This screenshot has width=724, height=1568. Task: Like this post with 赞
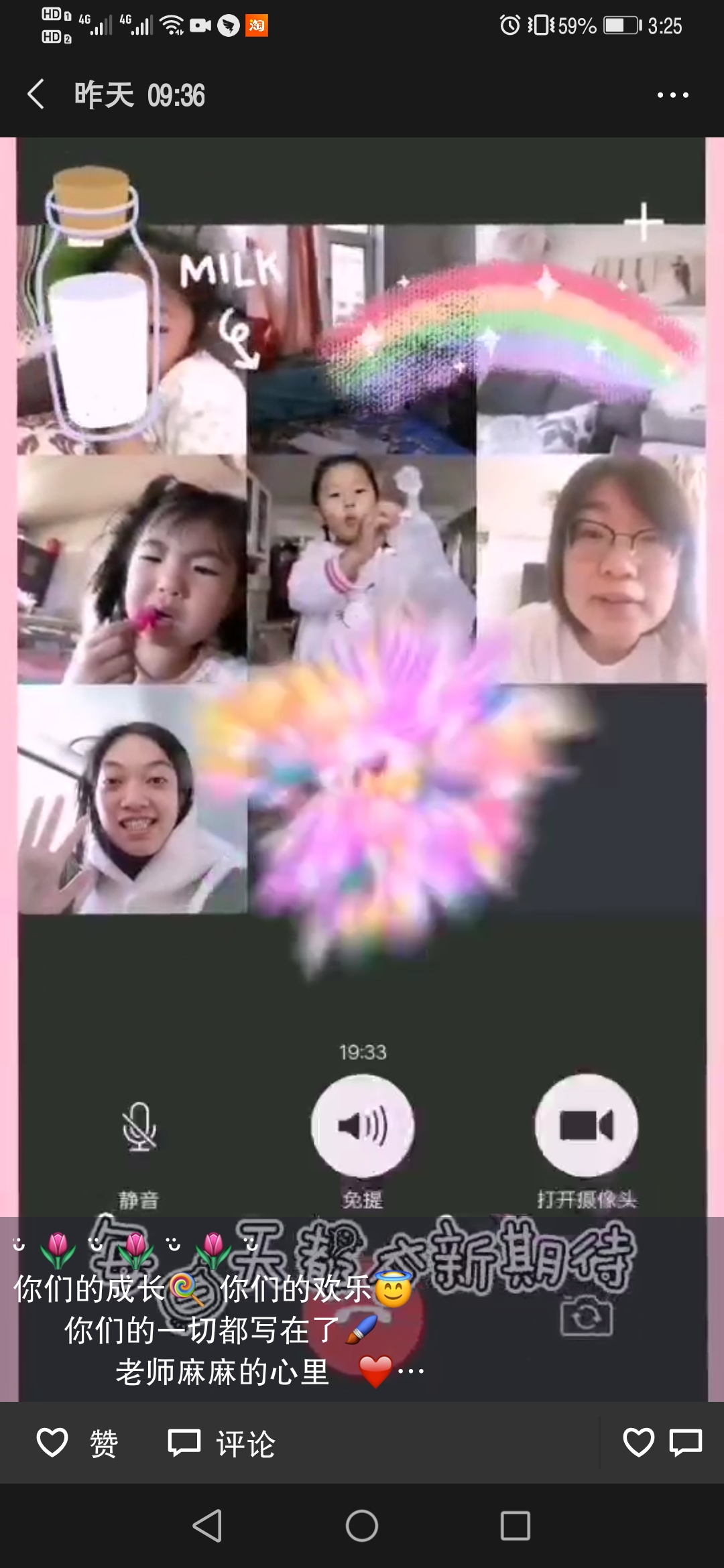pyautogui.click(x=77, y=1443)
